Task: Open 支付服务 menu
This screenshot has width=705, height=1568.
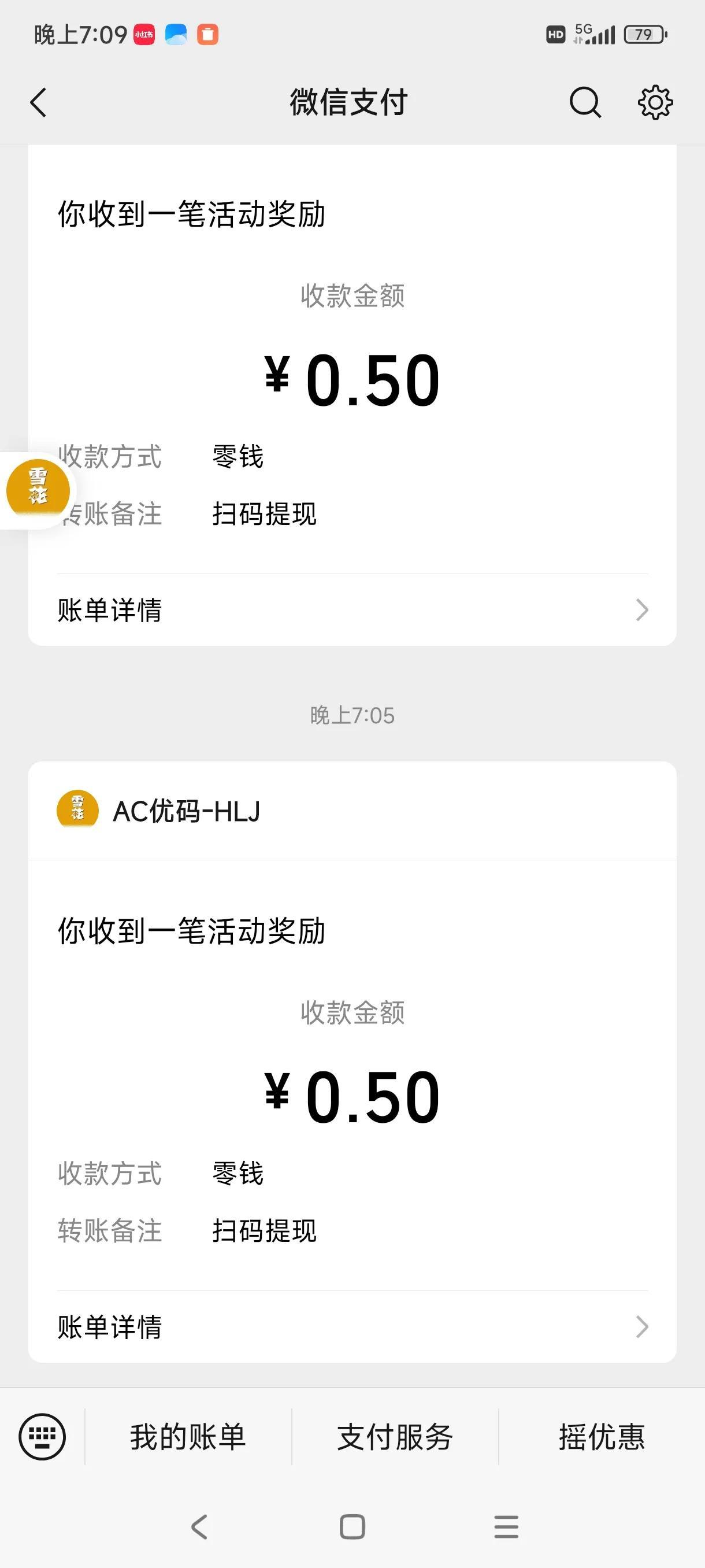Action: click(395, 1437)
